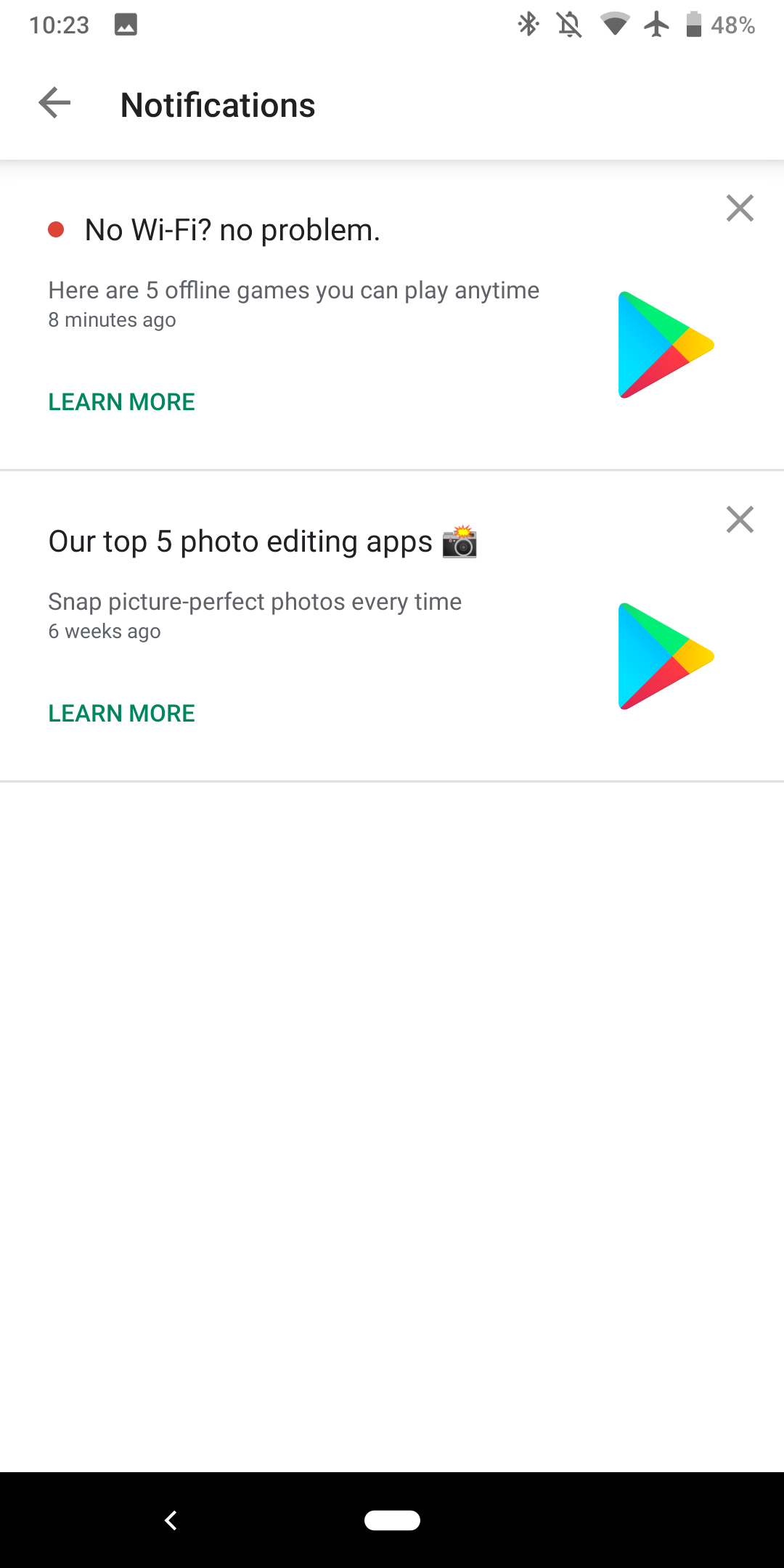Tap the 'Notifications' screen title

[218, 105]
